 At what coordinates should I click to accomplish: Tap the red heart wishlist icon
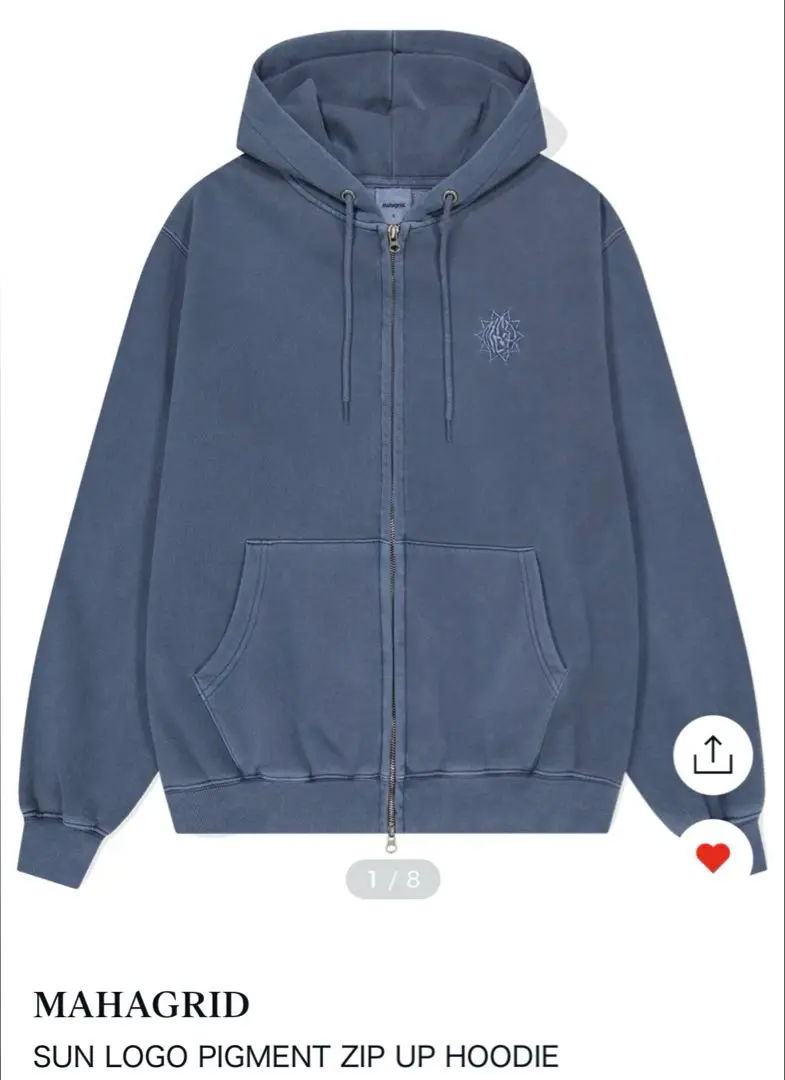pos(713,857)
